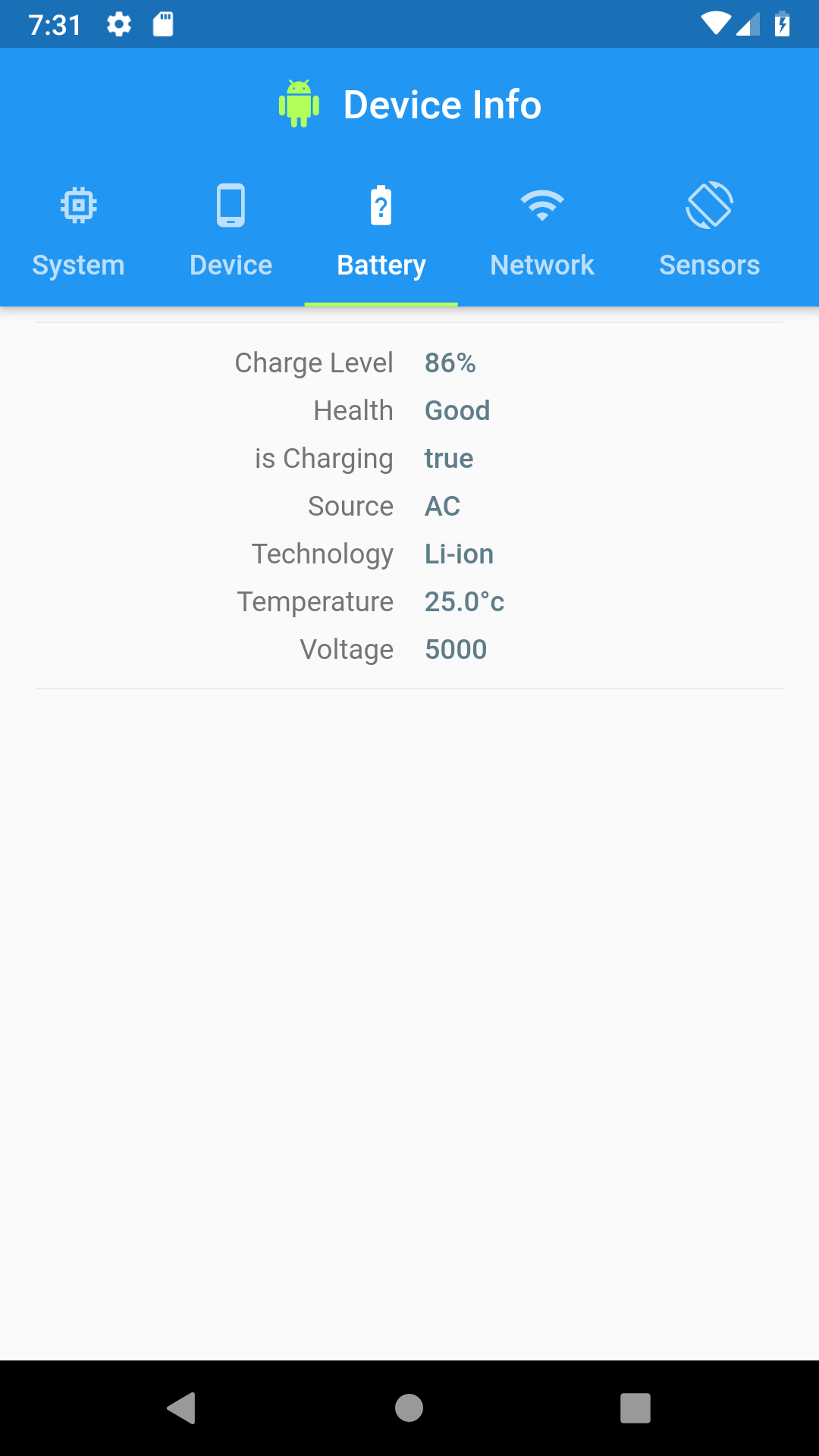Switch to the System tab
819x1456 pixels.
[78, 233]
